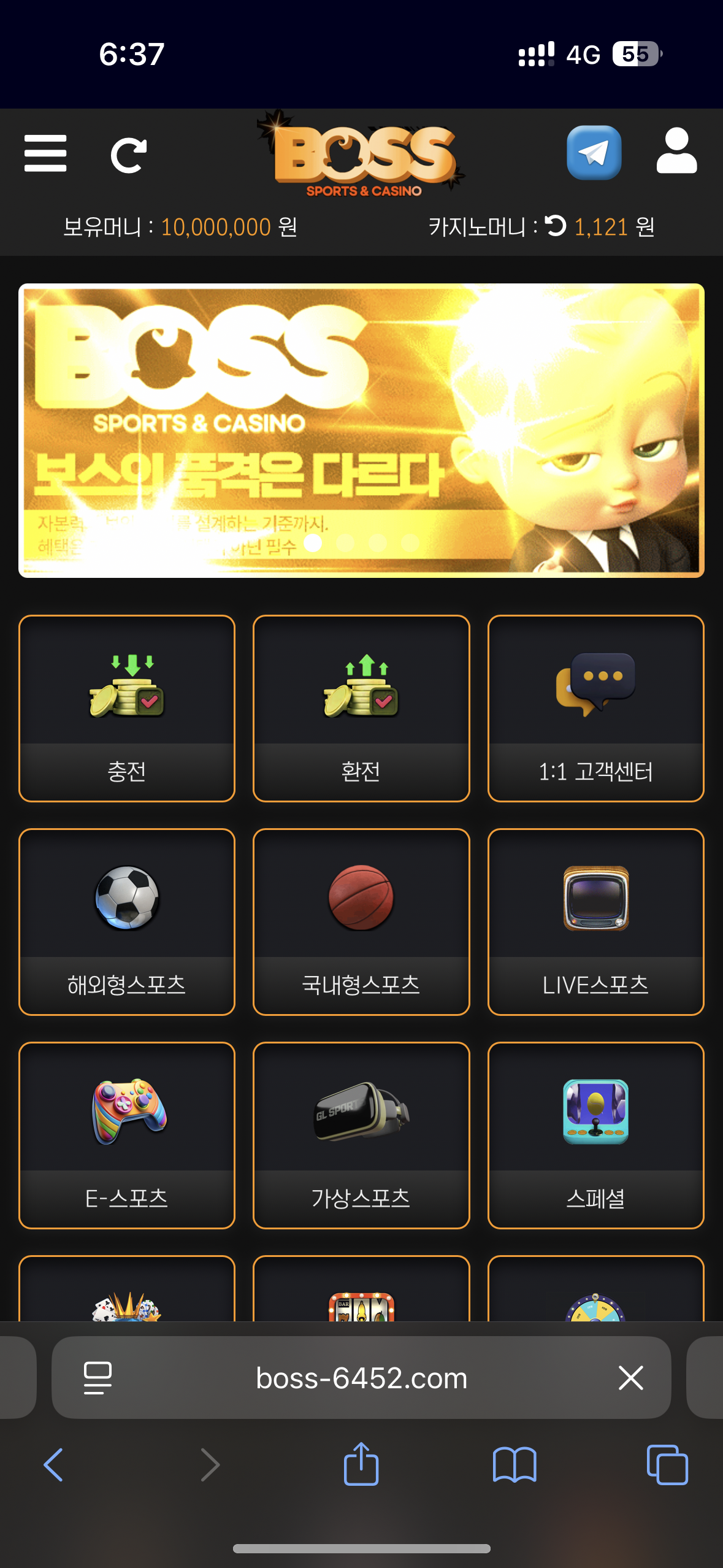Open the 가상스포츠 section
This screenshot has width=723, height=1568.
point(361,1136)
